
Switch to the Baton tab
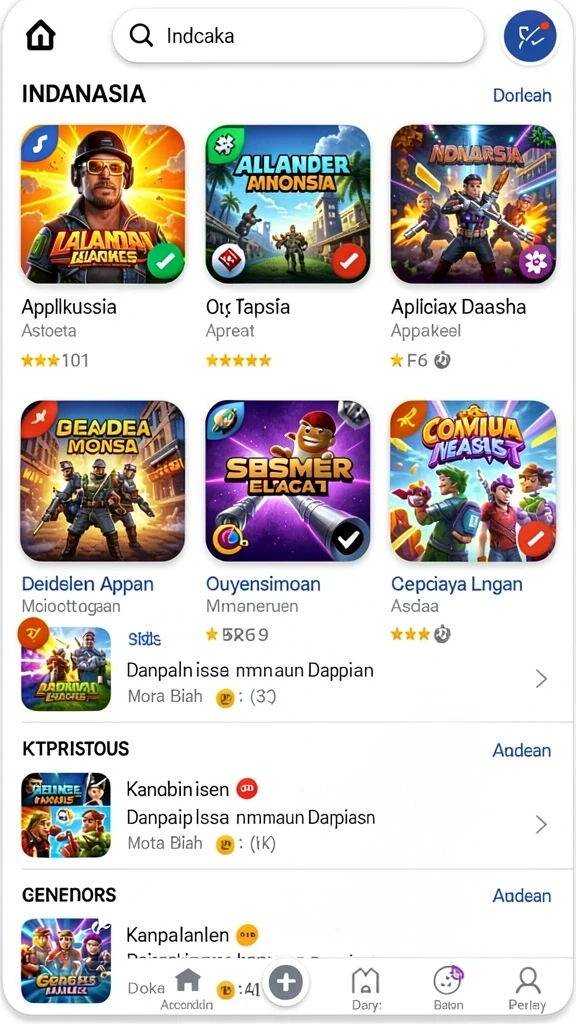click(x=448, y=989)
